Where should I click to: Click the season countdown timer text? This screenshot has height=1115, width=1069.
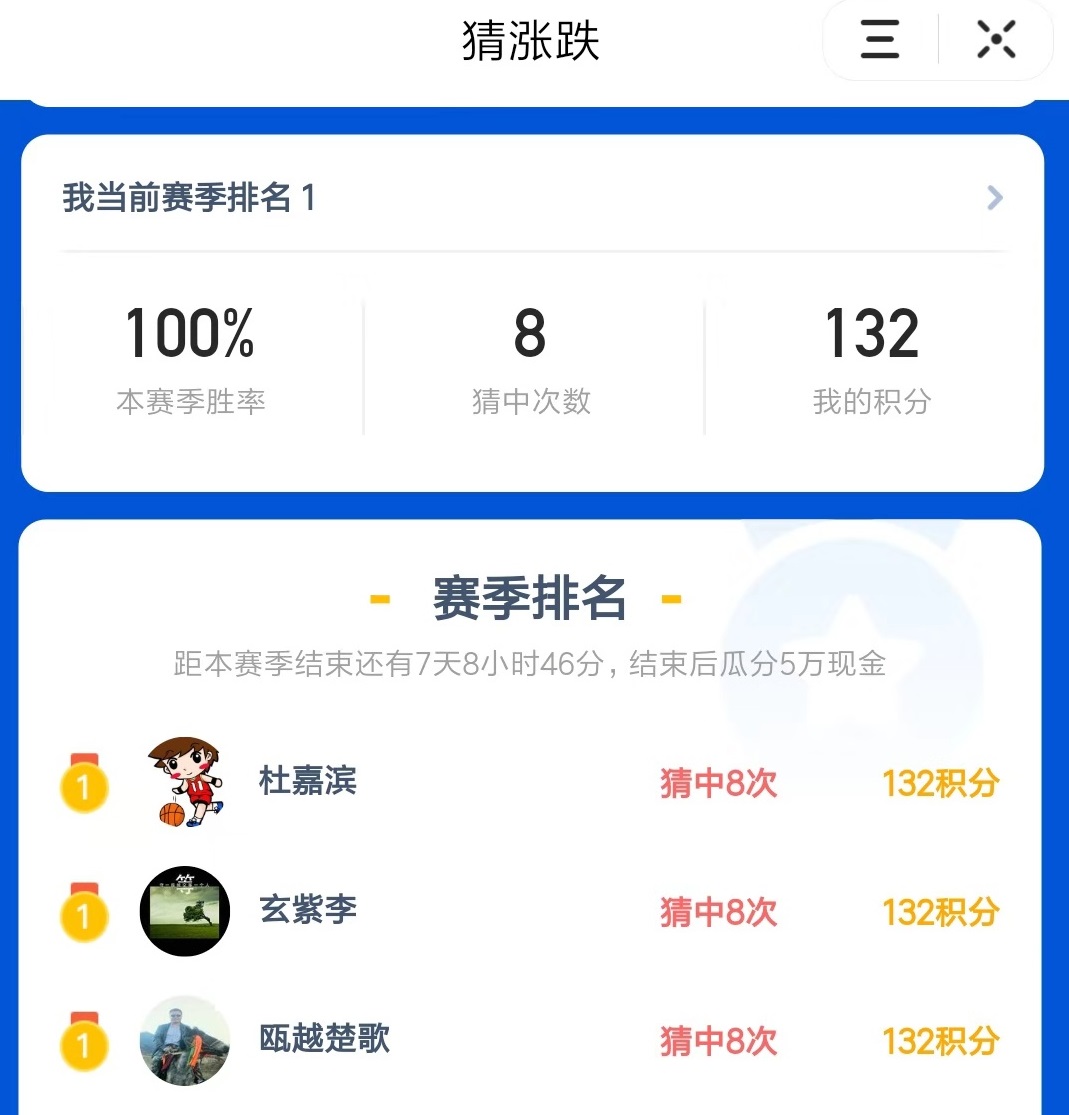click(531, 664)
